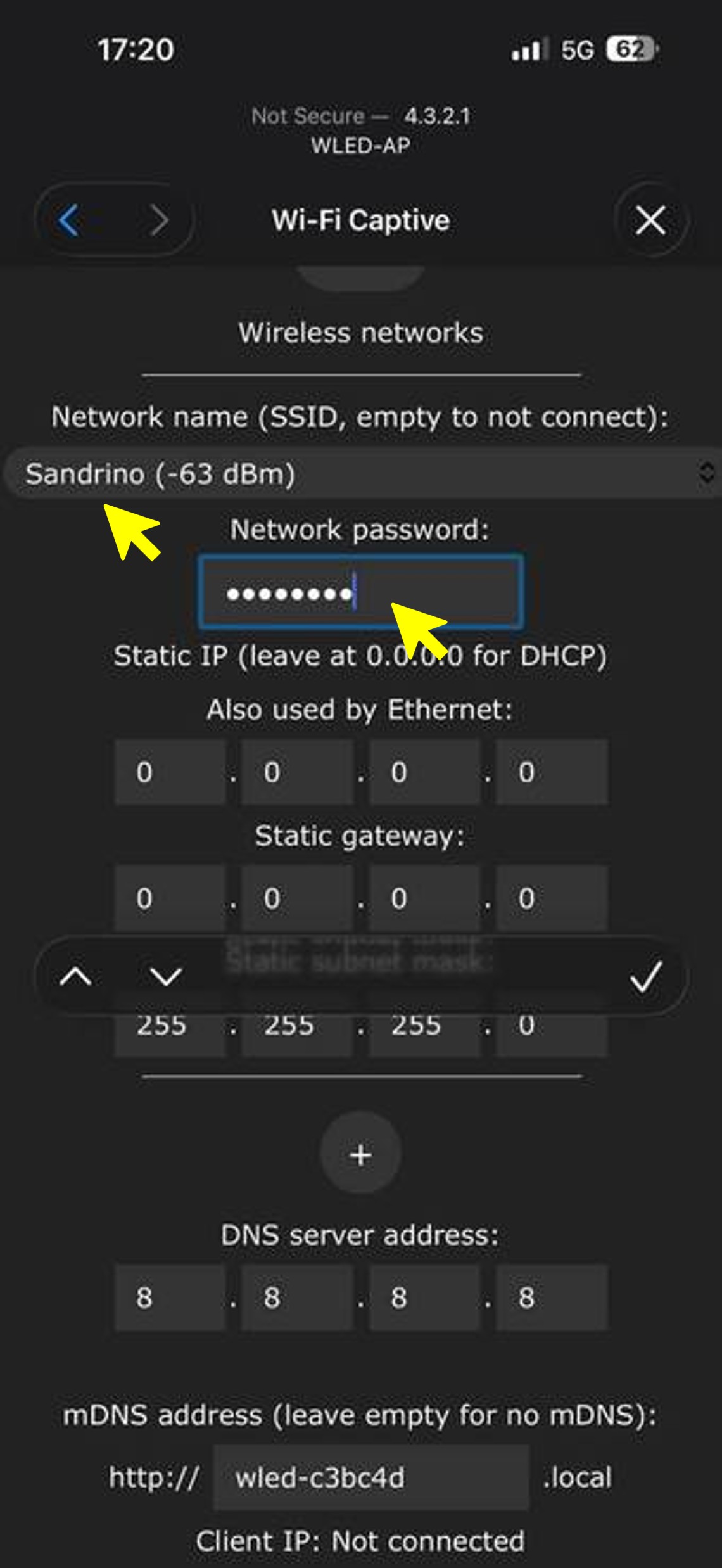Image resolution: width=722 pixels, height=1568 pixels.
Task: Go back in the captive browser
Action: click(x=70, y=220)
